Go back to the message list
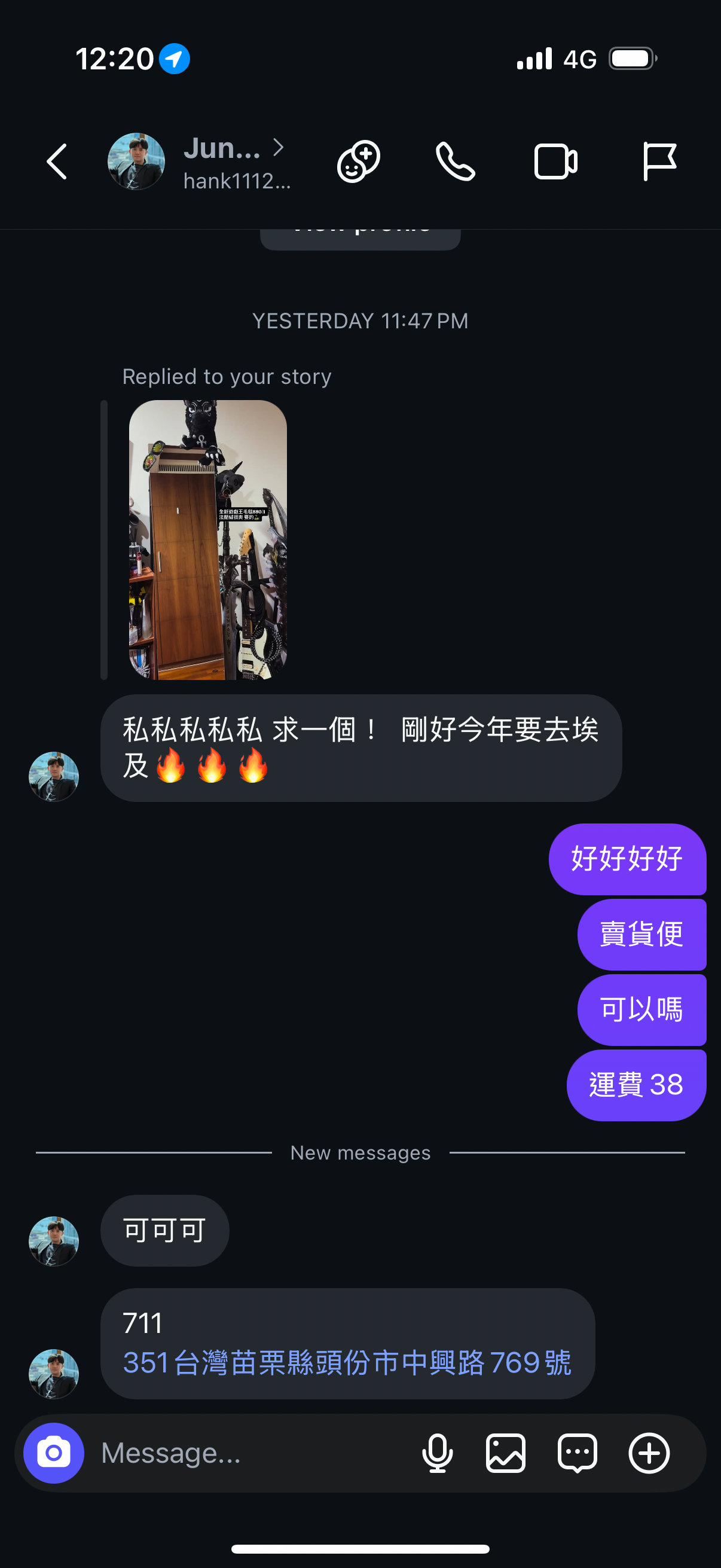Image resolution: width=721 pixels, height=1568 pixels. (57, 162)
